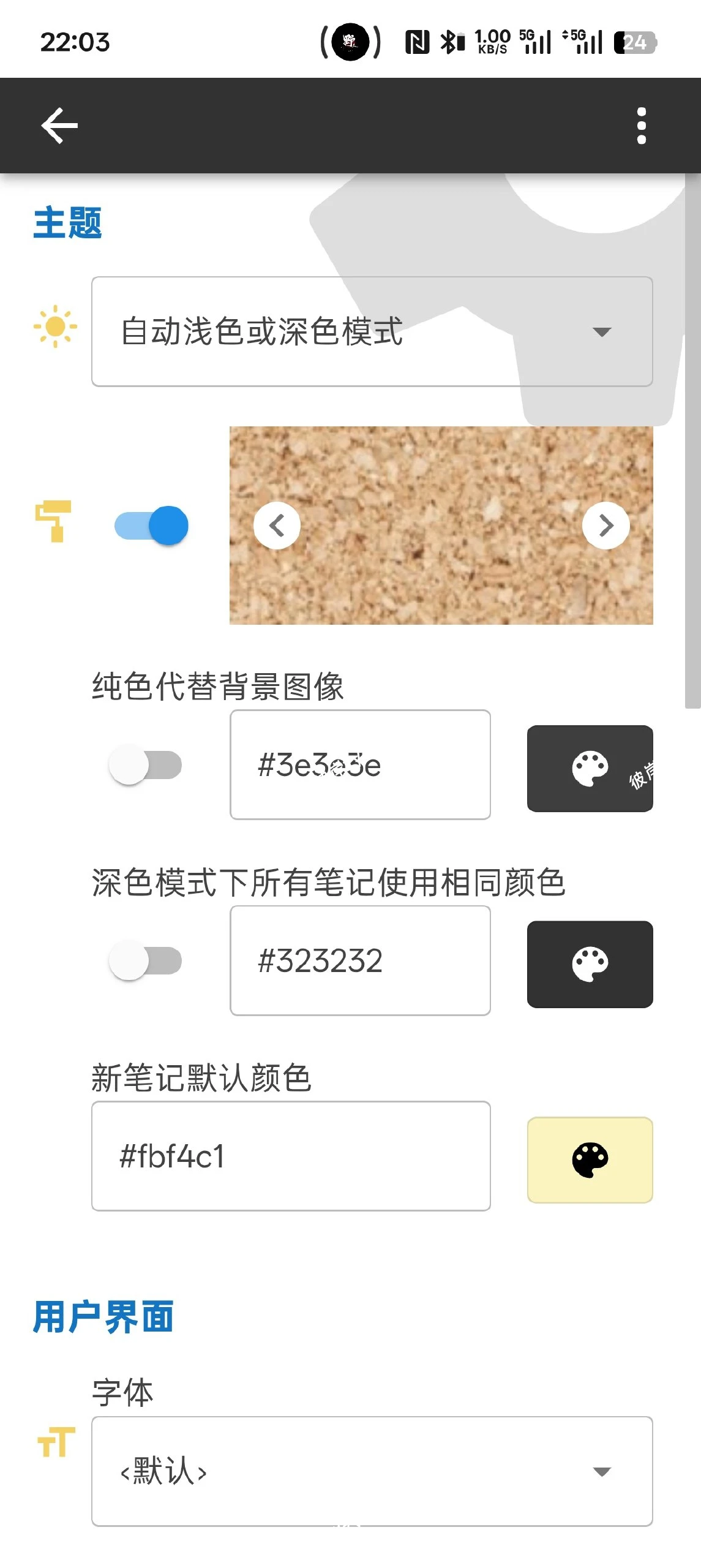
Task: Open the overflow menu at top right
Action: (x=641, y=124)
